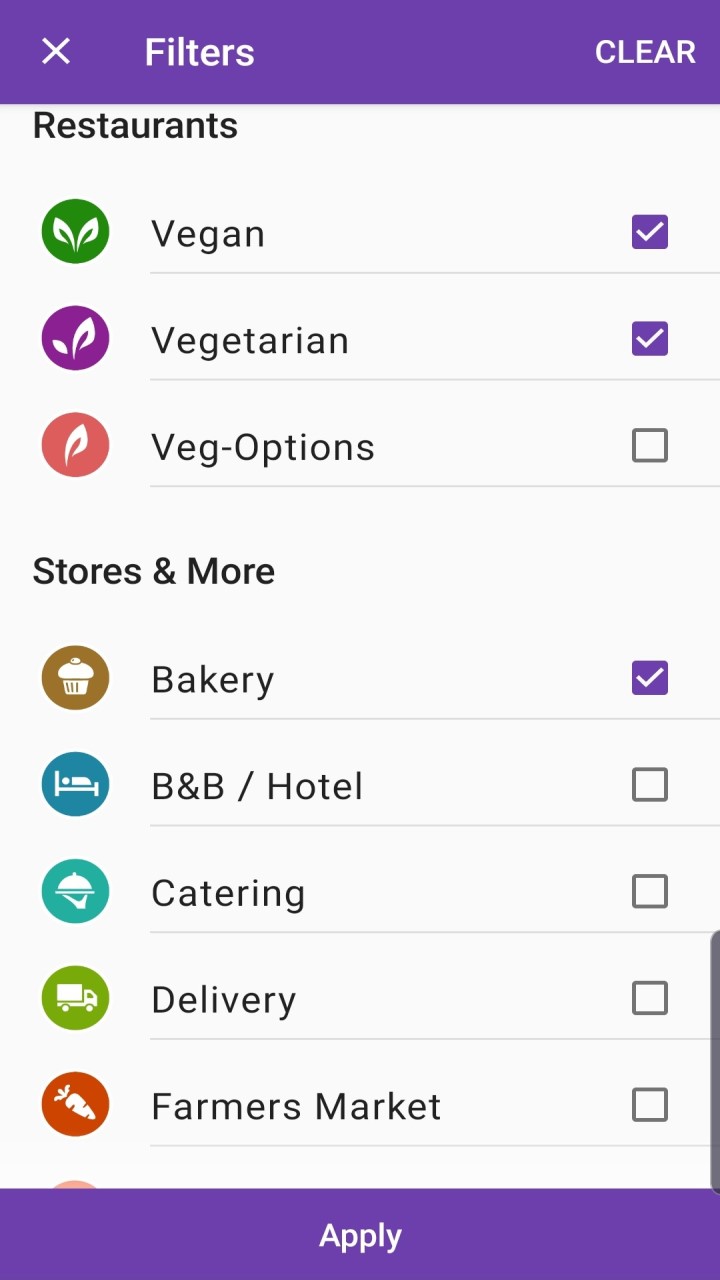Check the B&B / Hotel checkbox
The height and width of the screenshot is (1280, 720).
[649, 784]
